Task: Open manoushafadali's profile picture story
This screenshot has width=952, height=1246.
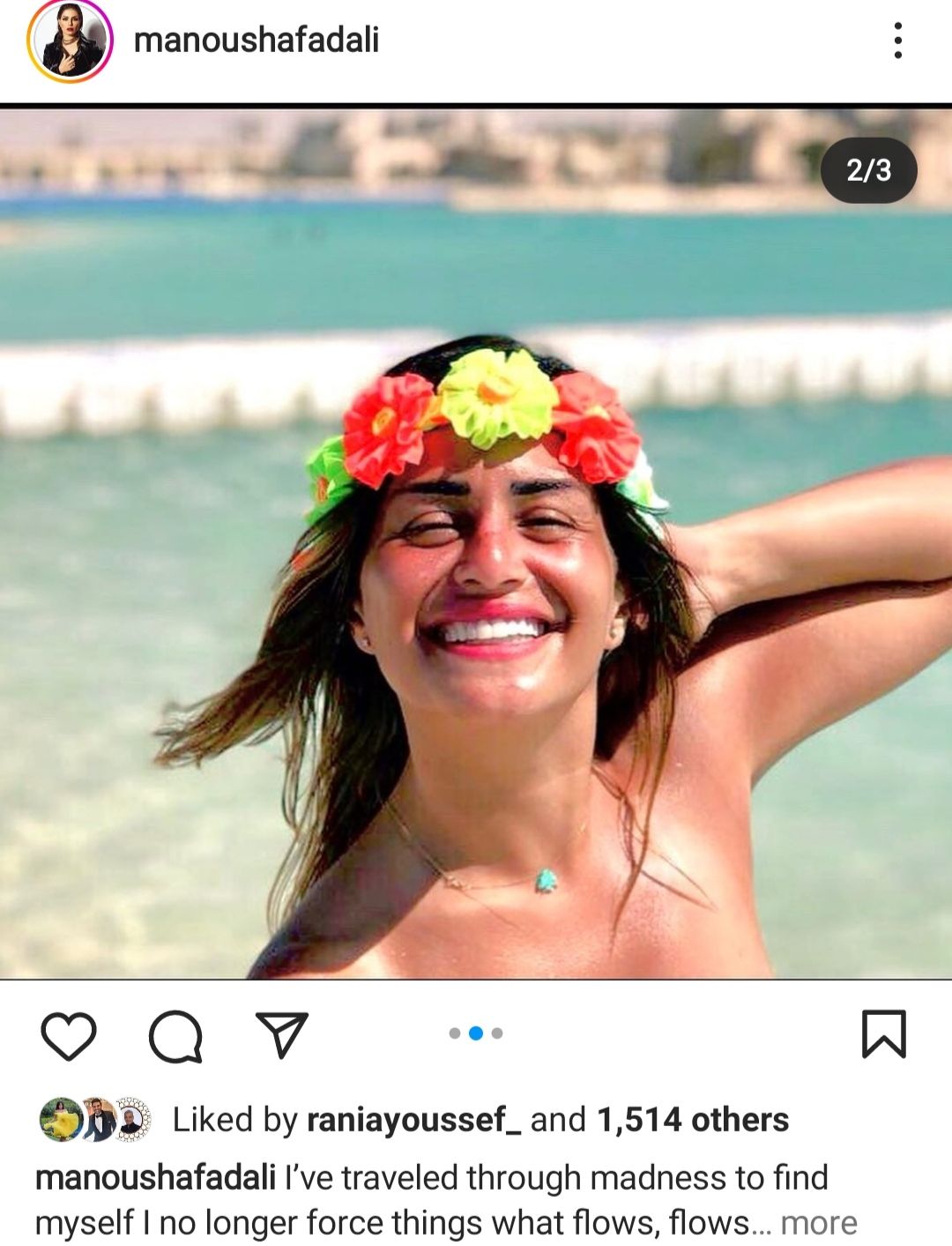Action: coord(71,41)
